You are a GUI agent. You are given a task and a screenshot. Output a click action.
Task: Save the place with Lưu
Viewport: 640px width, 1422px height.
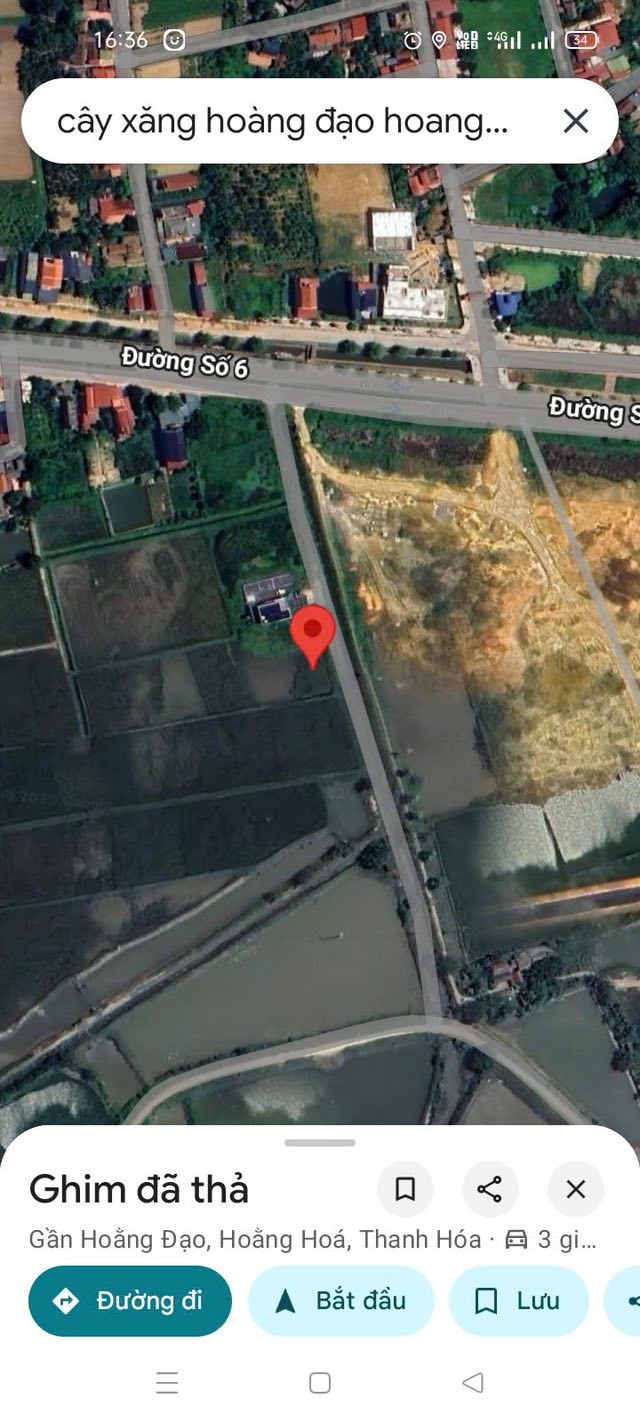519,1301
